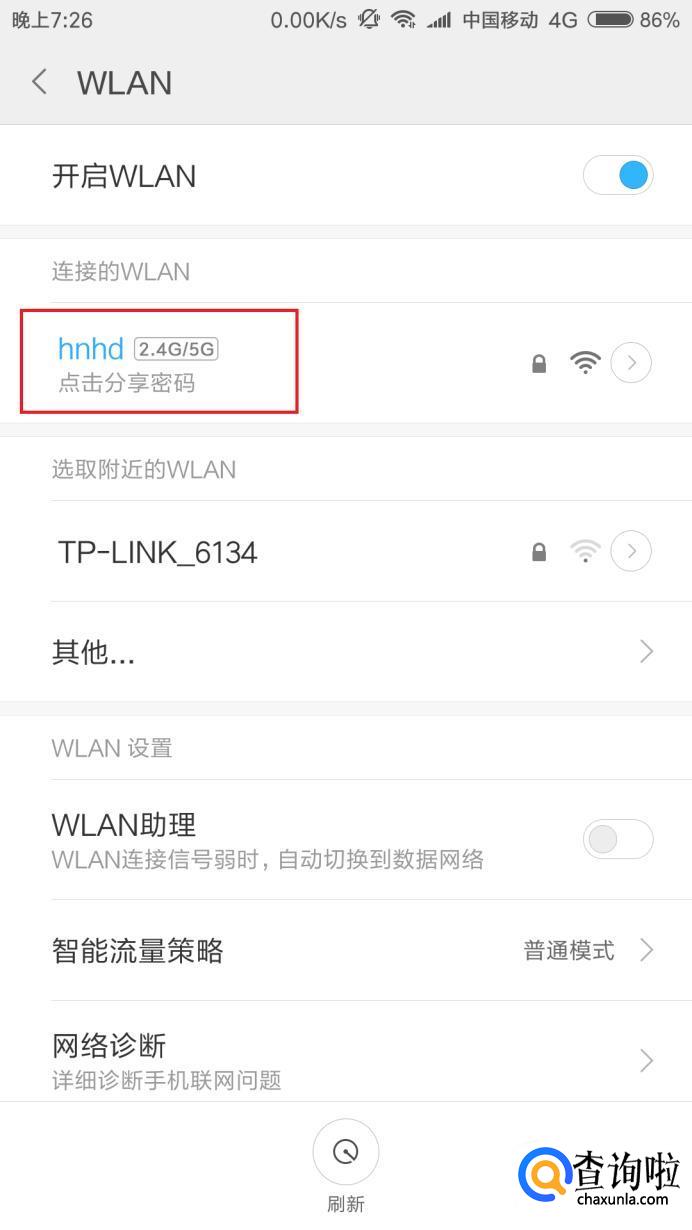Open 智能流量策略 setting
The image size is (692, 1230).
tap(345, 950)
